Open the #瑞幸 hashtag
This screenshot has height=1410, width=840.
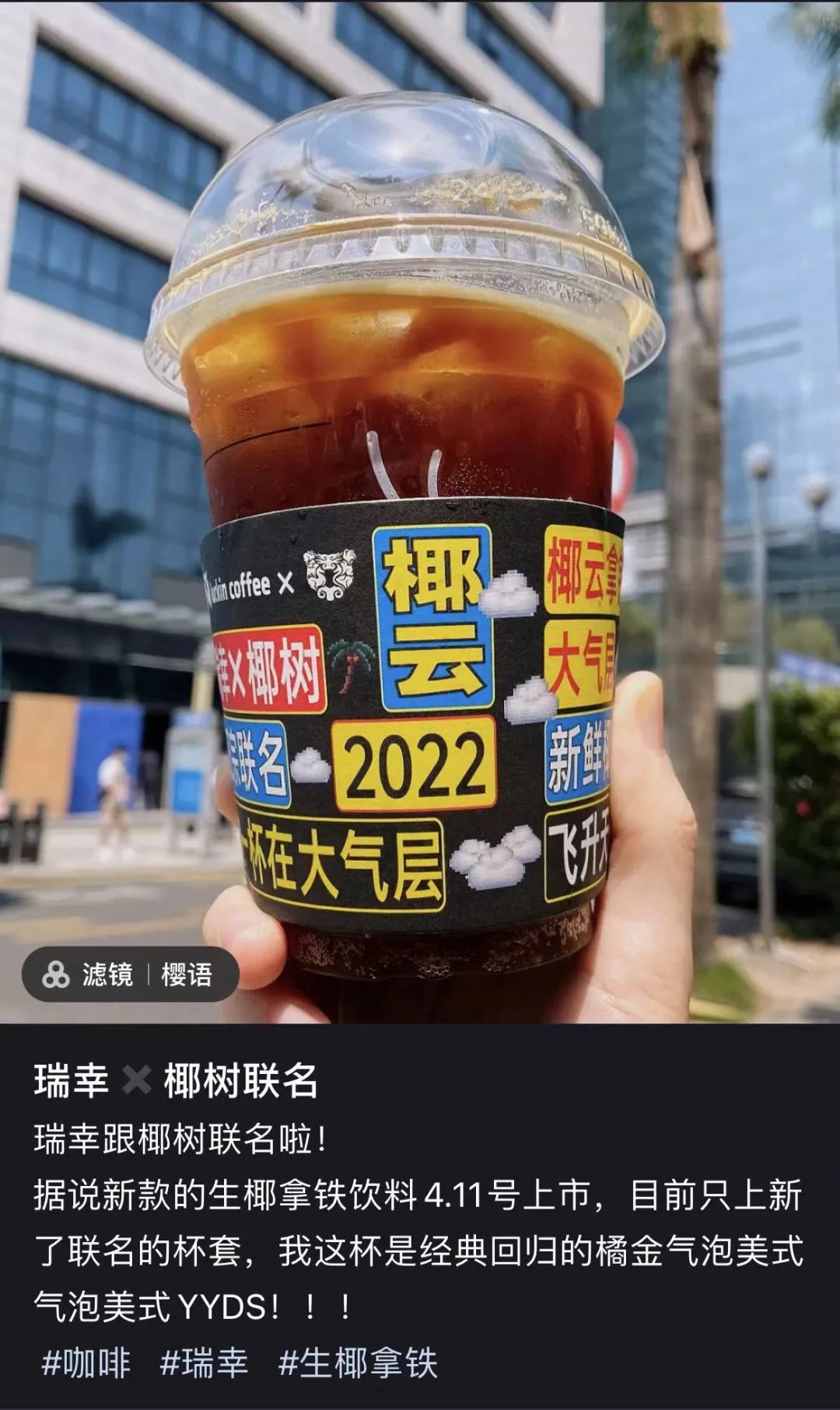click(x=204, y=1364)
